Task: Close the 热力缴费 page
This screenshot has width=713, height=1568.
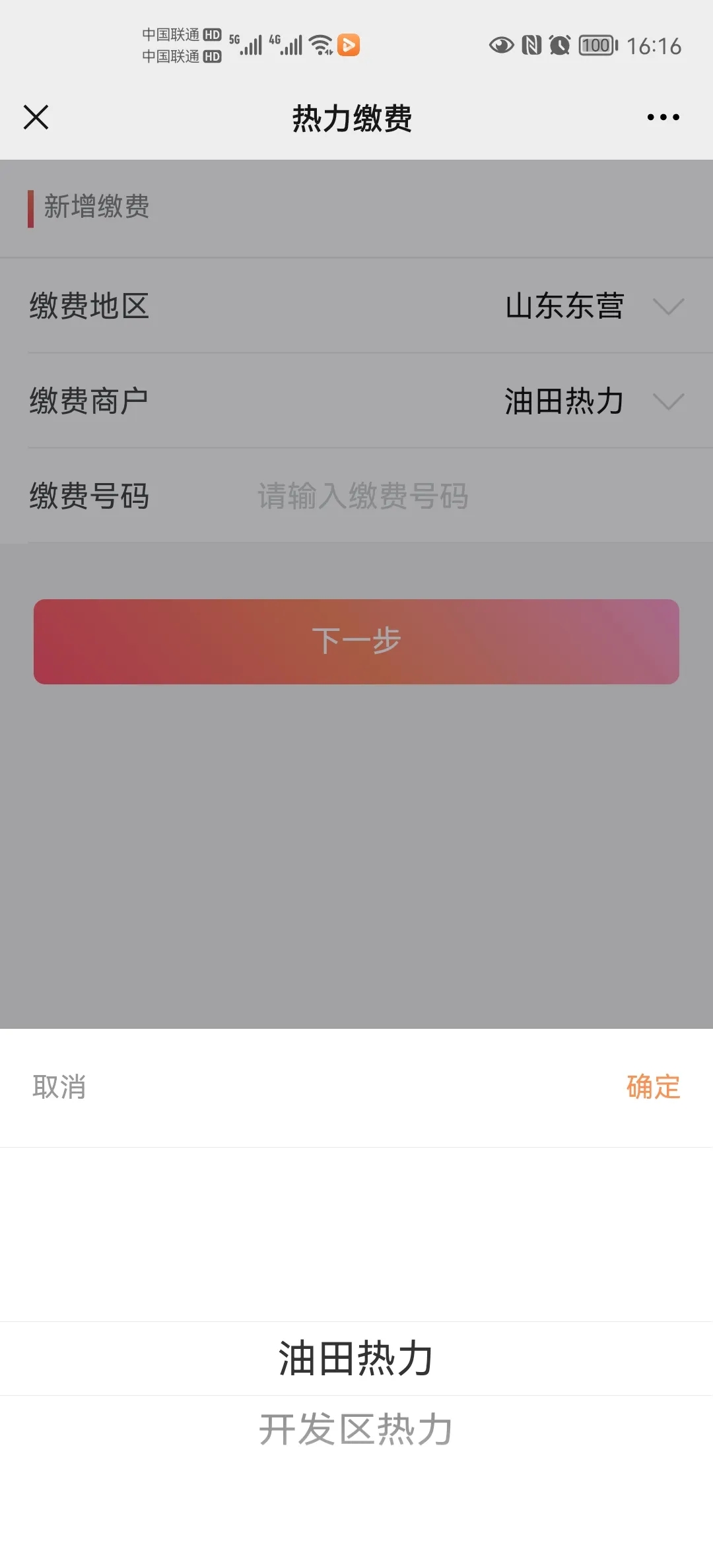Action: [36, 117]
